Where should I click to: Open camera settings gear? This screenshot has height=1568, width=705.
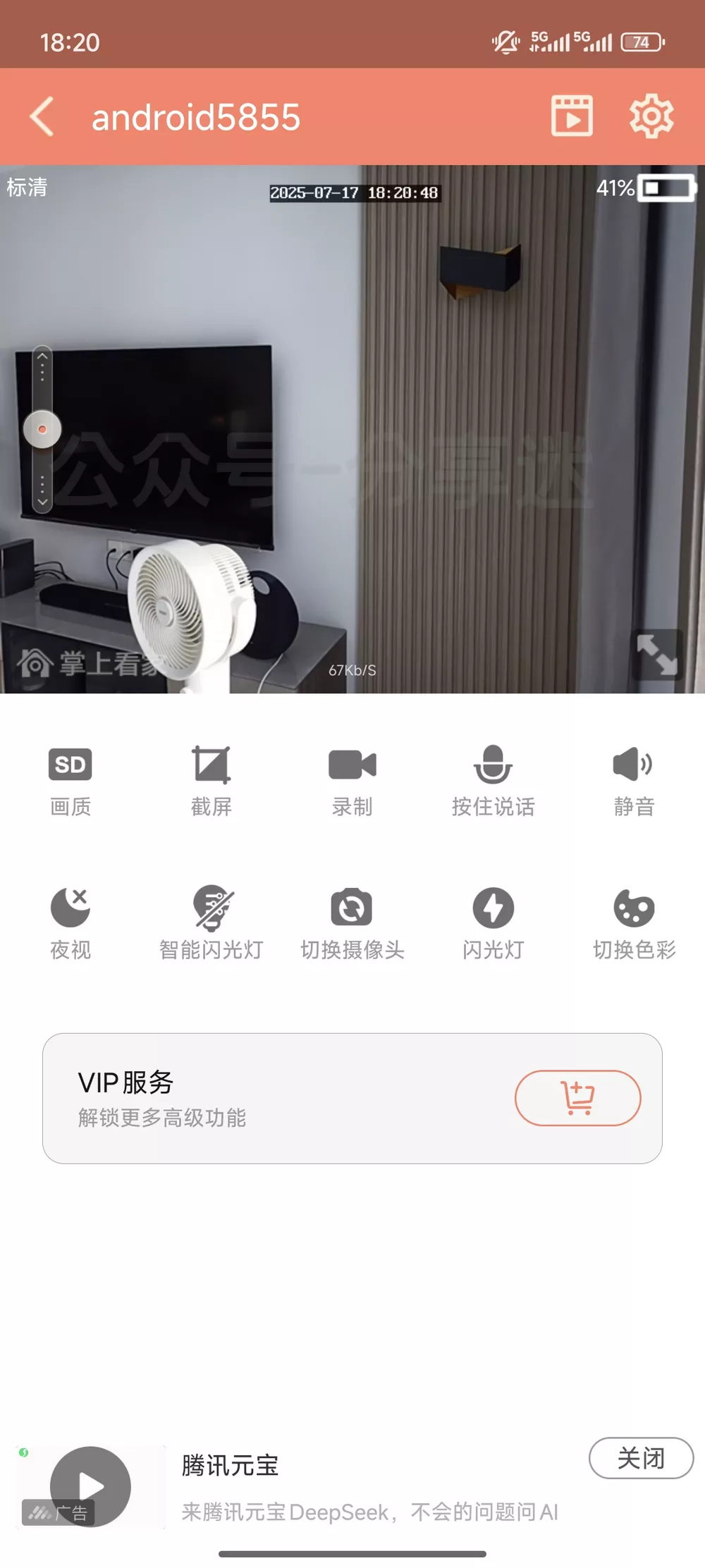click(x=651, y=116)
